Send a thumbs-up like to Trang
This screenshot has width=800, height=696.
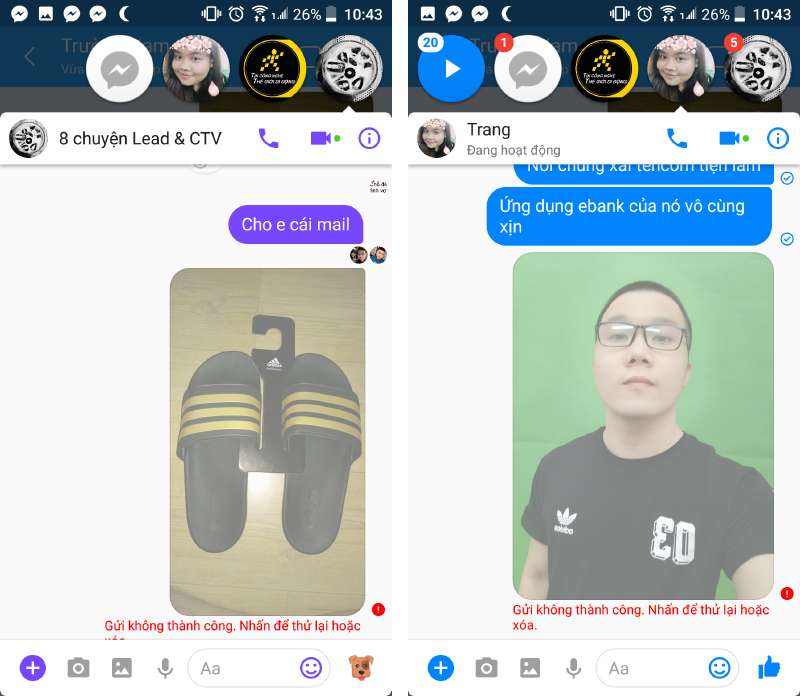click(x=769, y=667)
